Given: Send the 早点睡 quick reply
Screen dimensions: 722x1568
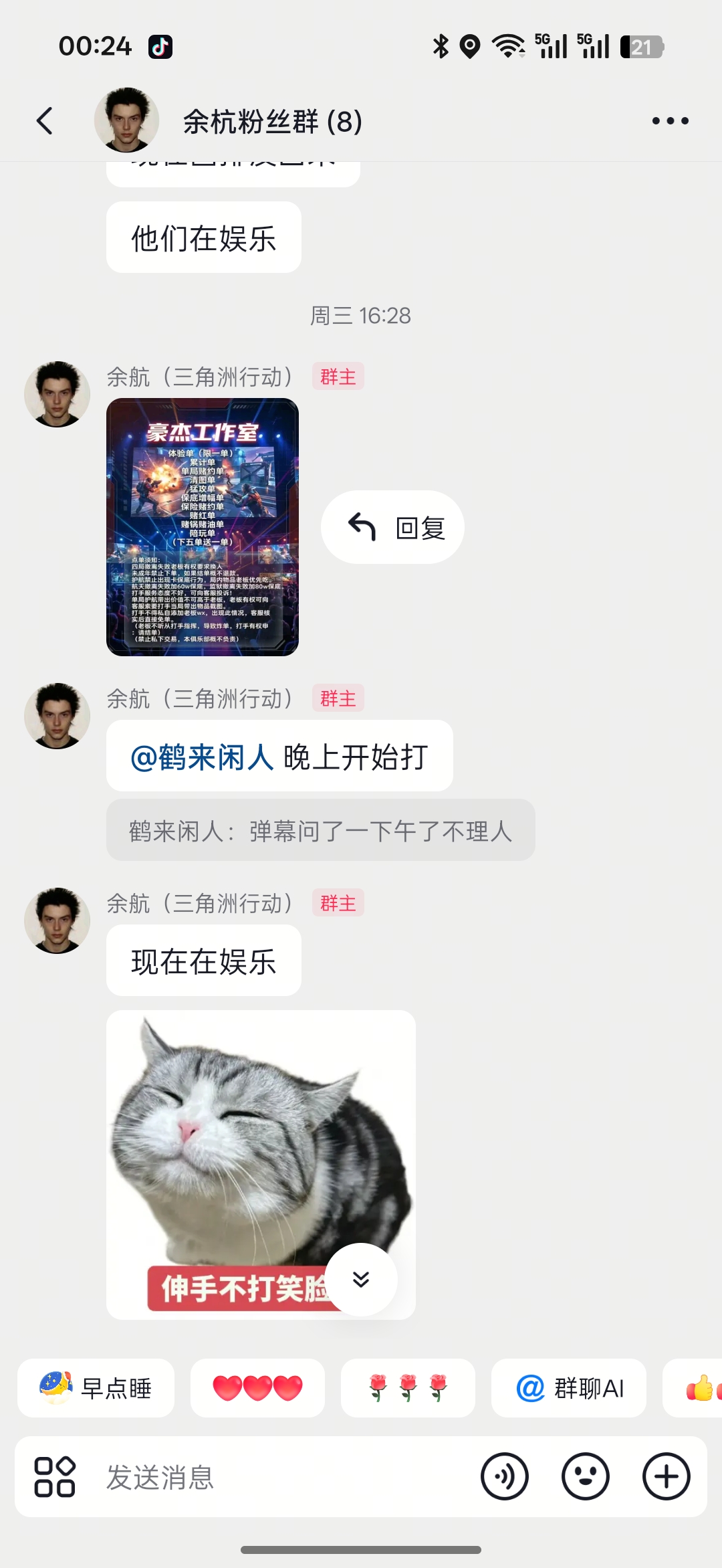Looking at the screenshot, I should pyautogui.click(x=96, y=1388).
